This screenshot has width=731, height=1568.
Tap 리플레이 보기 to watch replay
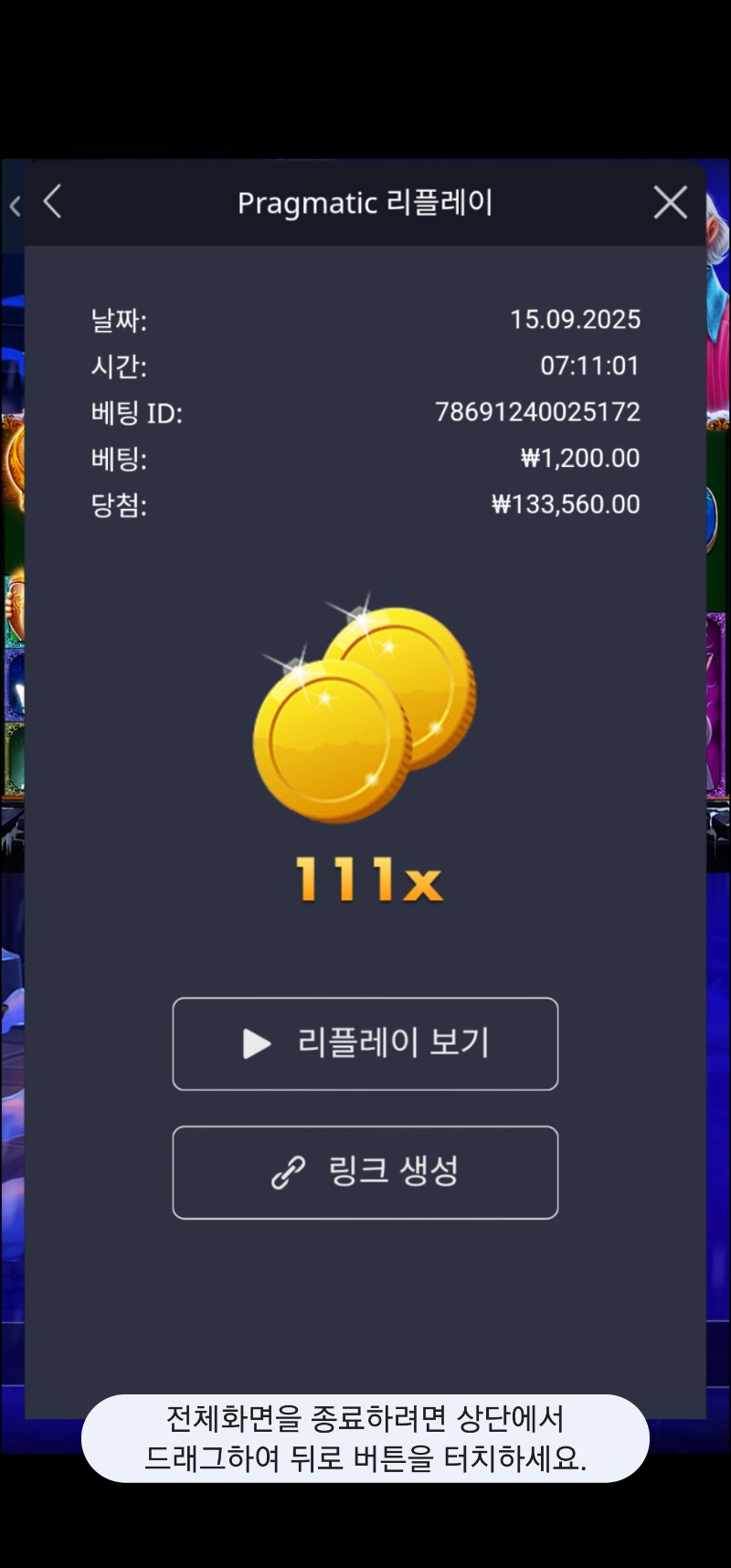coord(365,1044)
